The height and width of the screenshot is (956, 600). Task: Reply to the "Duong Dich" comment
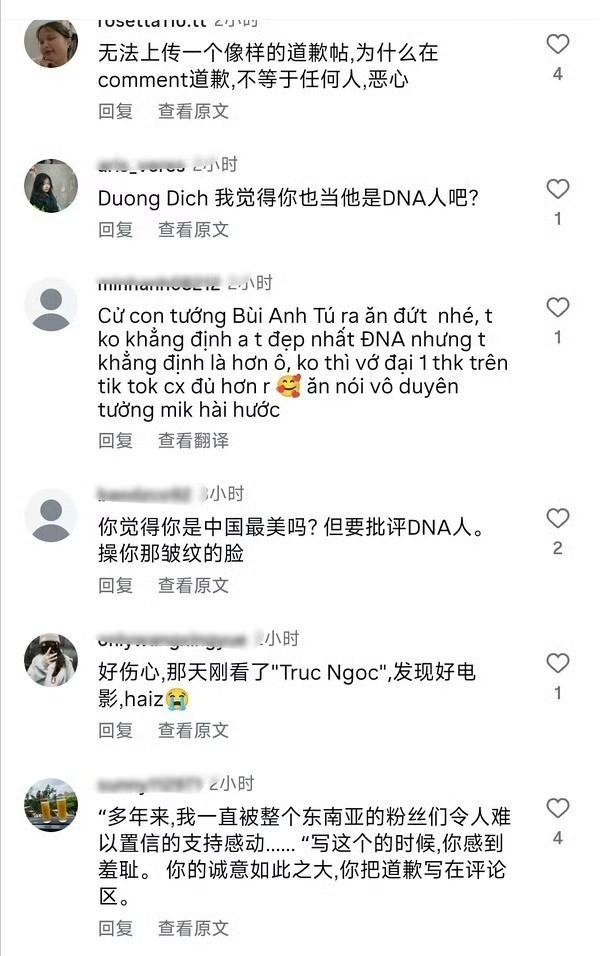point(115,229)
